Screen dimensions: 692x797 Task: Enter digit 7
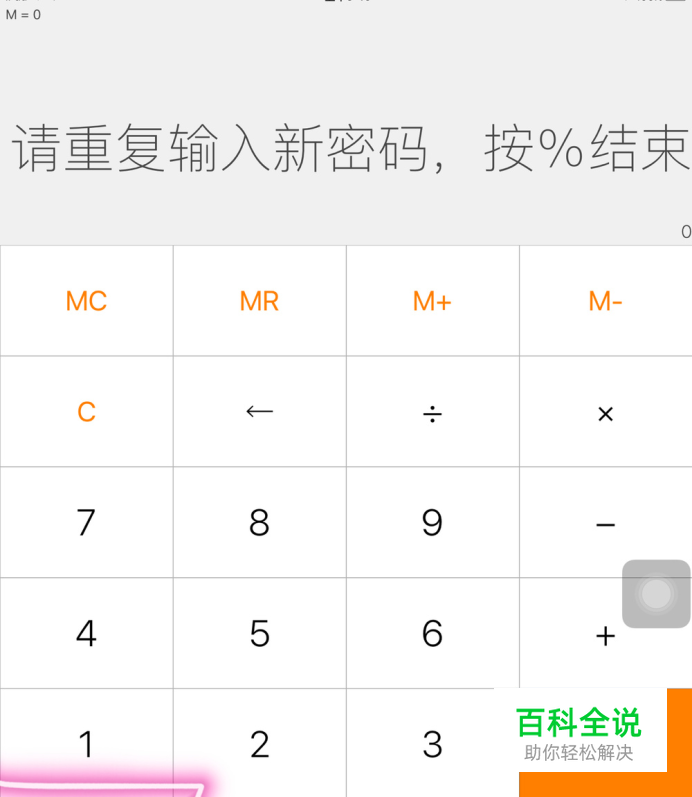[x=86, y=522]
